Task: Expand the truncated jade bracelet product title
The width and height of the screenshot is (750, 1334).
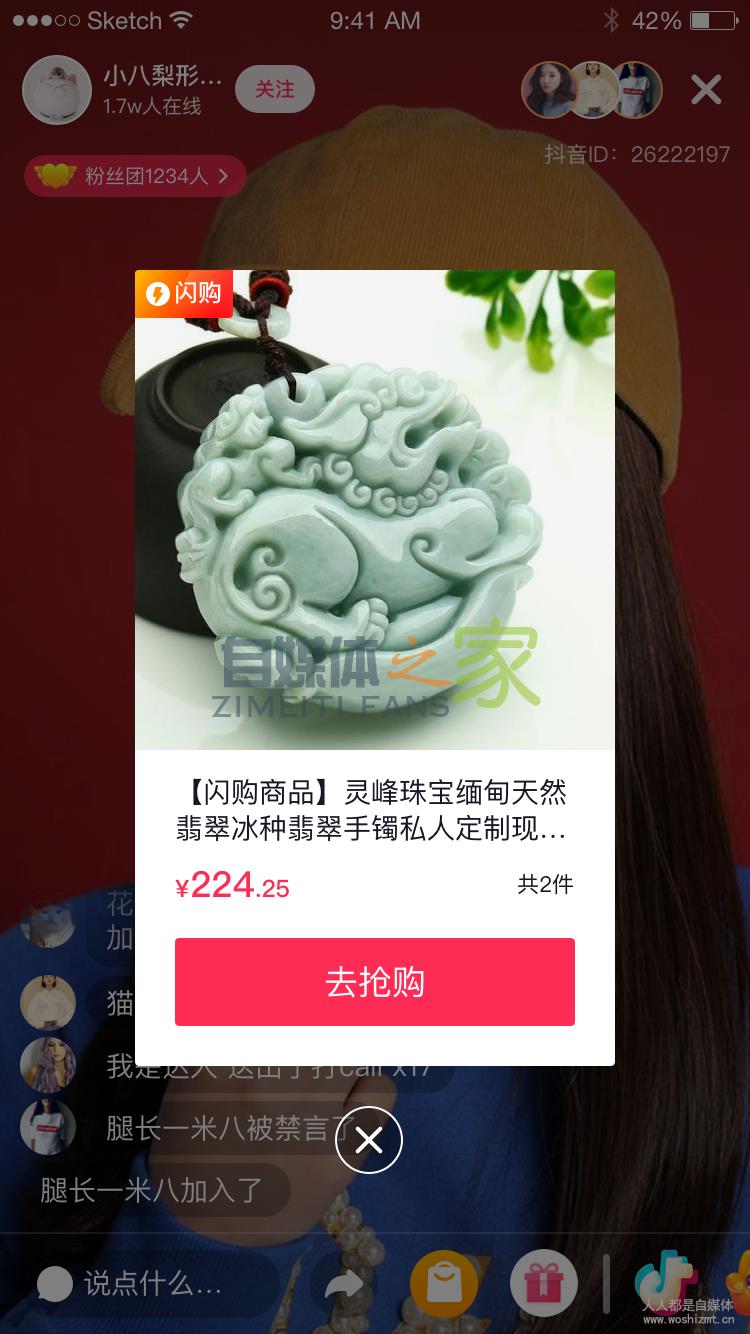Action: pyautogui.click(x=375, y=813)
